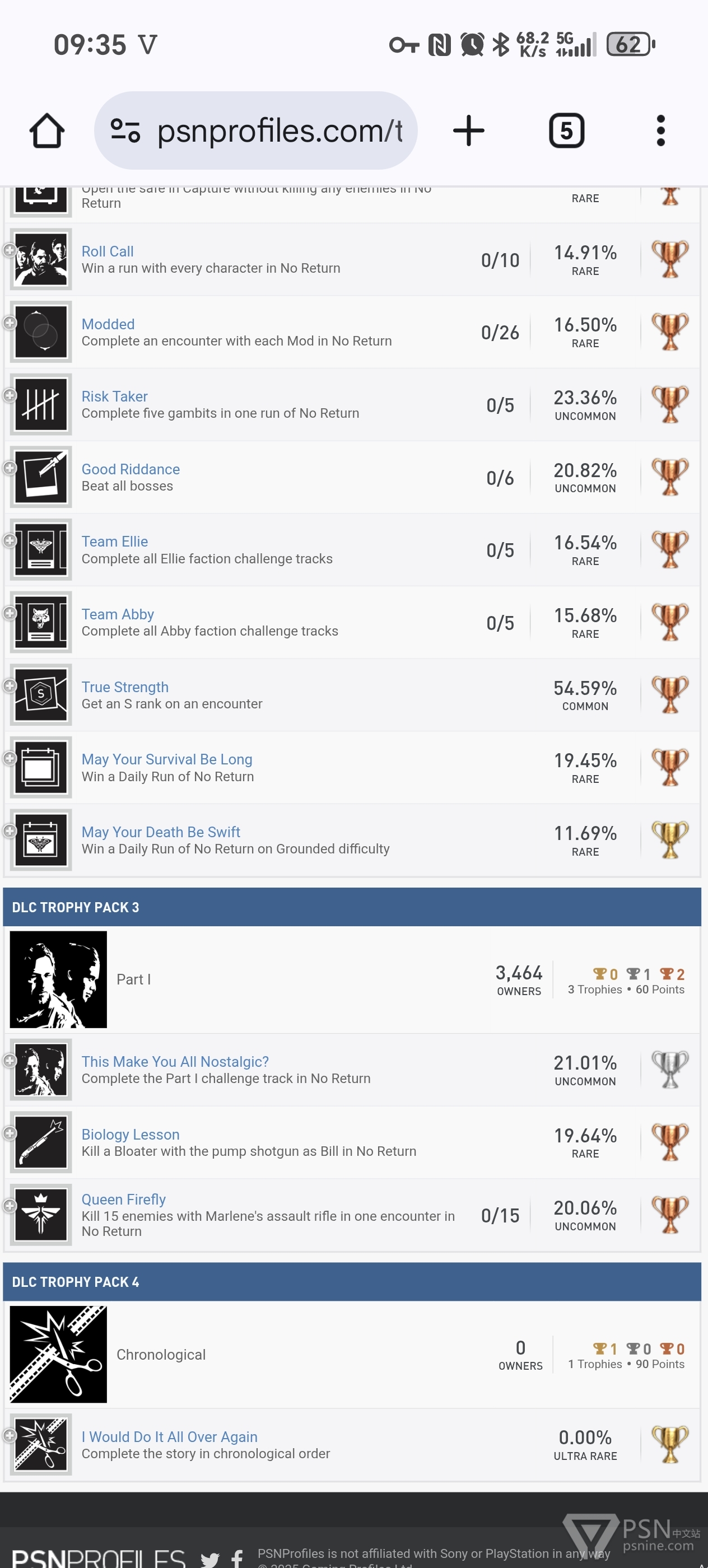Screen dimensions: 708x1568
Task: View the True Strength trophy page
Action: coord(125,687)
